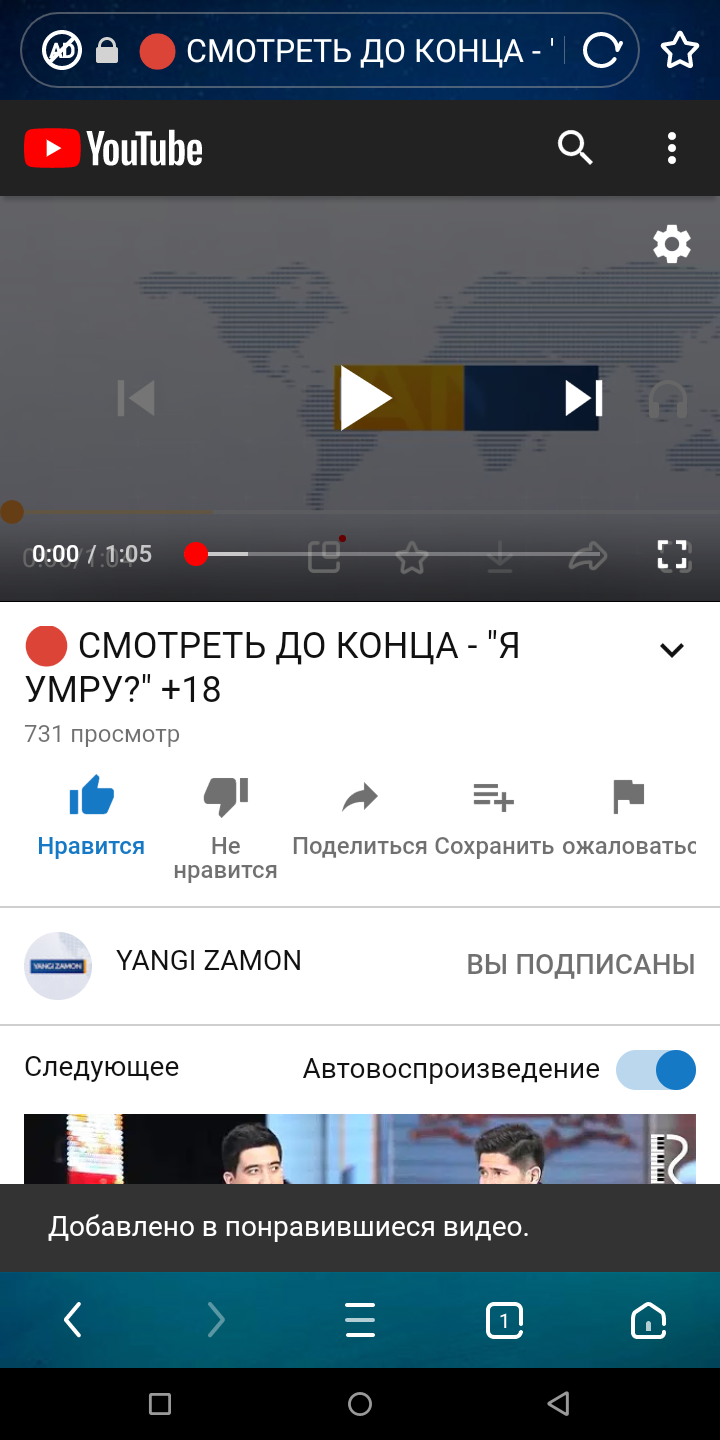Open the next suggested video thumbnail
Viewport: 720px width, 1440px height.
pos(360,1150)
